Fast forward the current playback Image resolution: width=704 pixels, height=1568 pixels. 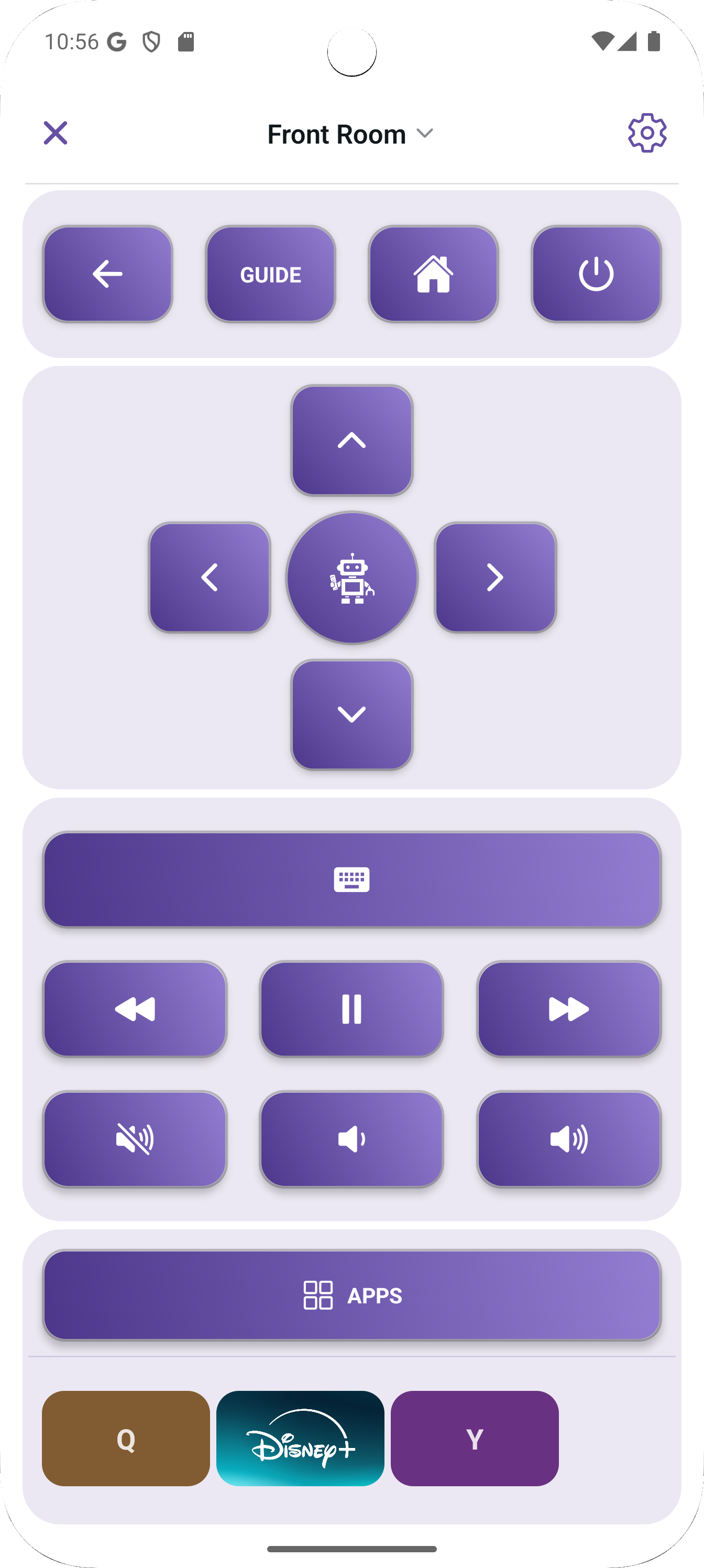click(569, 1009)
